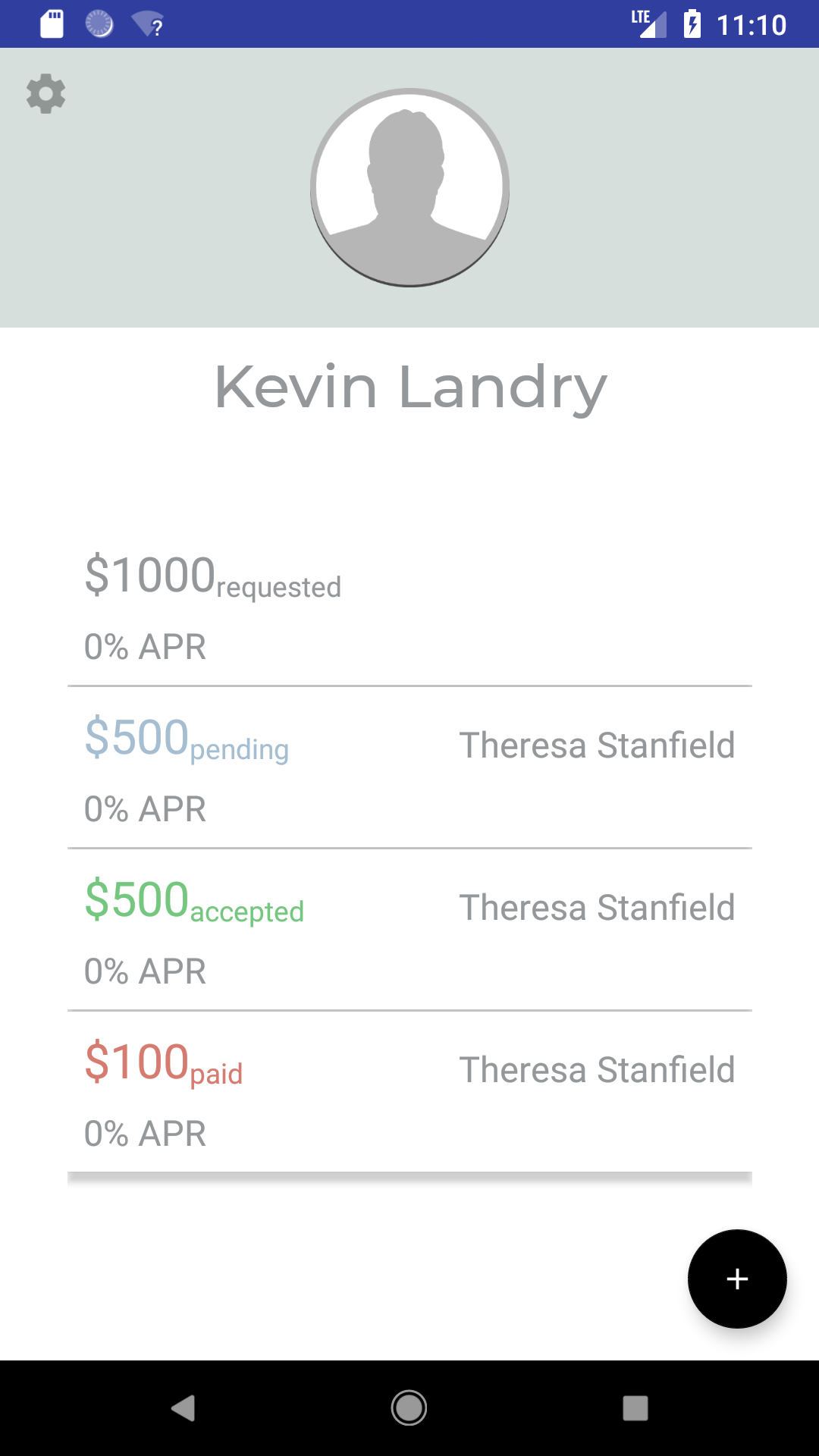Go to the home screen
Viewport: 819px width, 1456px height.
409,1408
